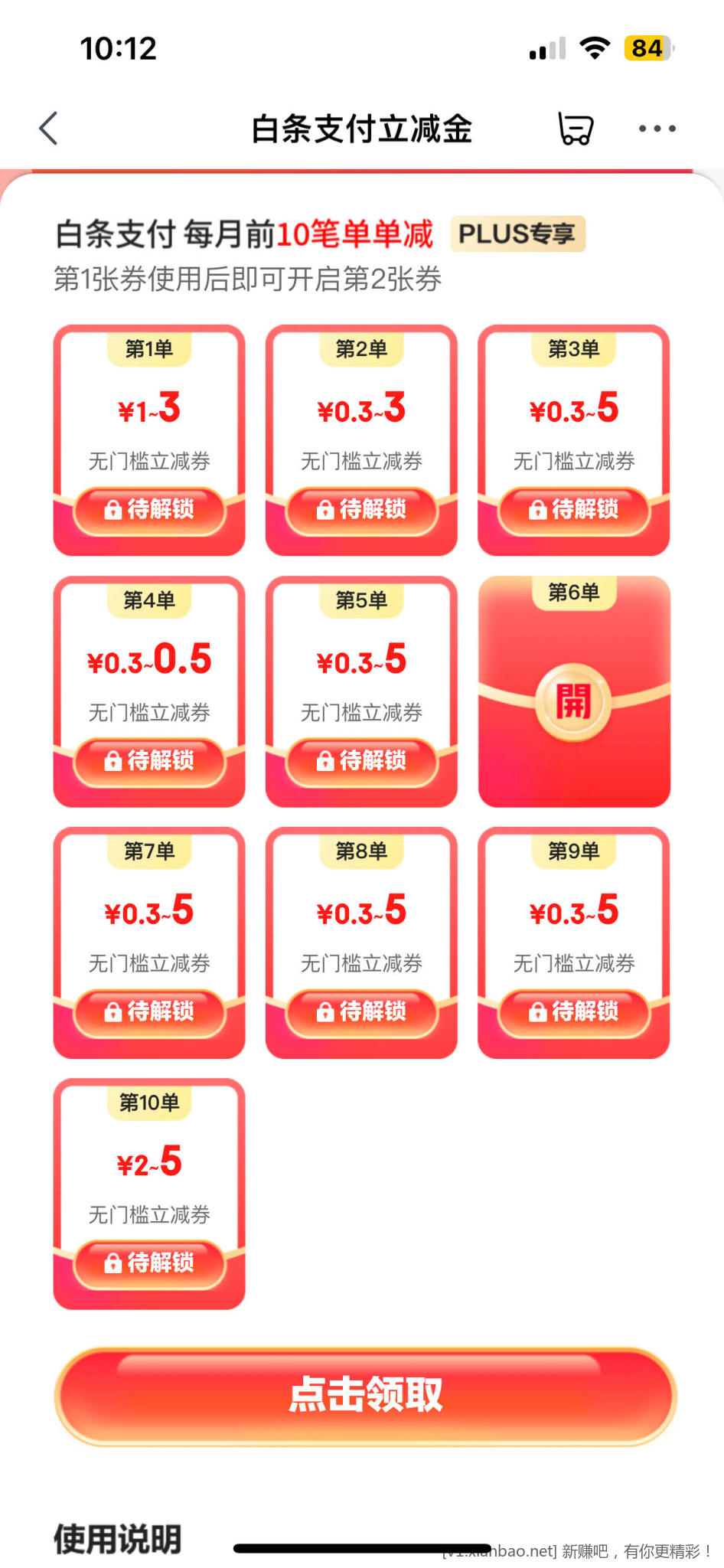Screen dimensions: 724x1568
Task: Tap the 第3单 coupon card
Action: (573, 439)
